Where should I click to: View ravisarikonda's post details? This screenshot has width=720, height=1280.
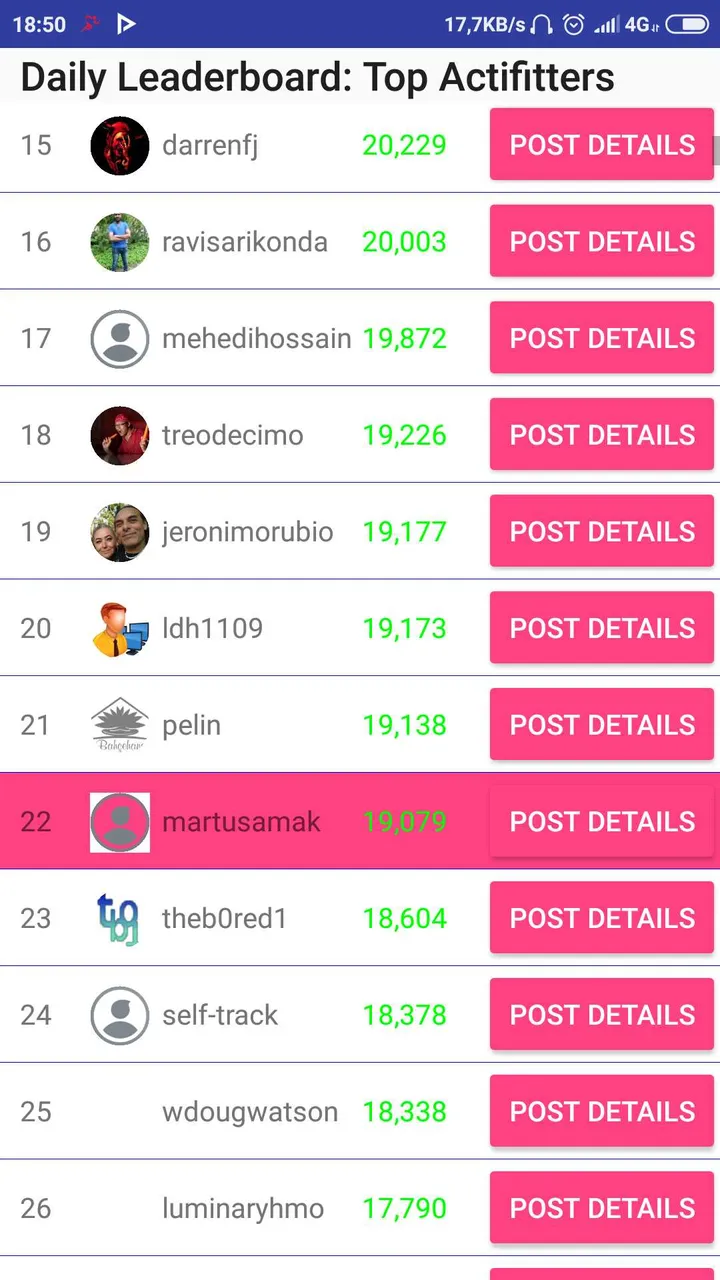click(x=601, y=241)
